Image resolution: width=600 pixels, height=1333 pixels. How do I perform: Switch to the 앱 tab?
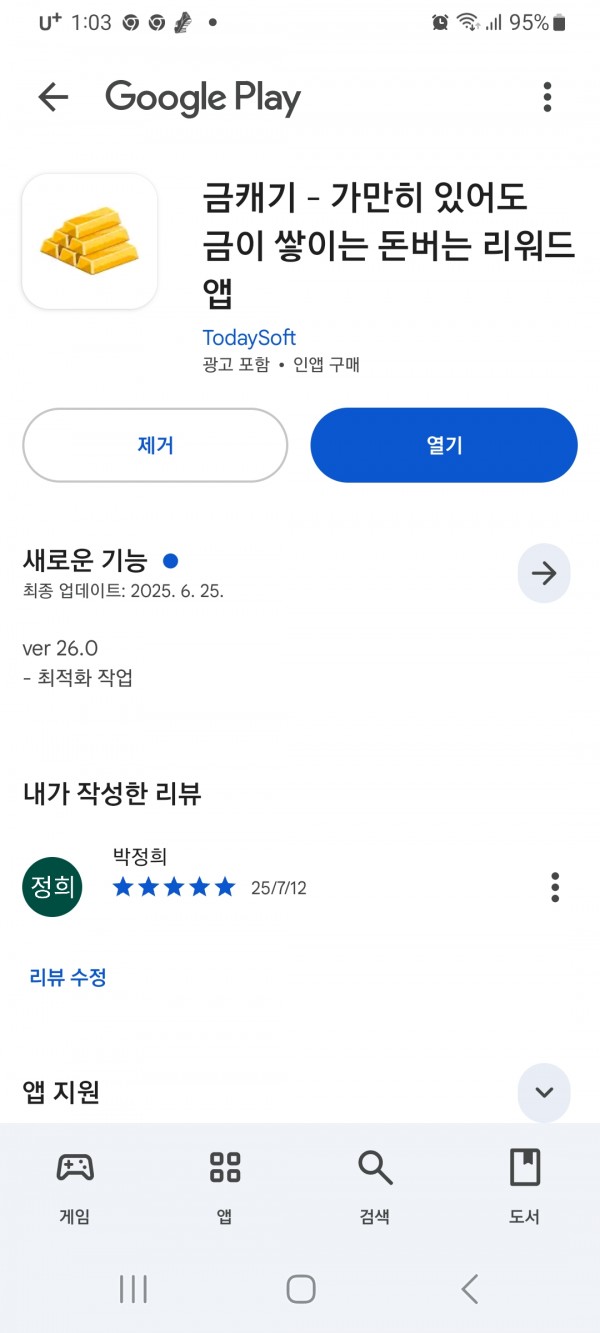tap(225, 1186)
